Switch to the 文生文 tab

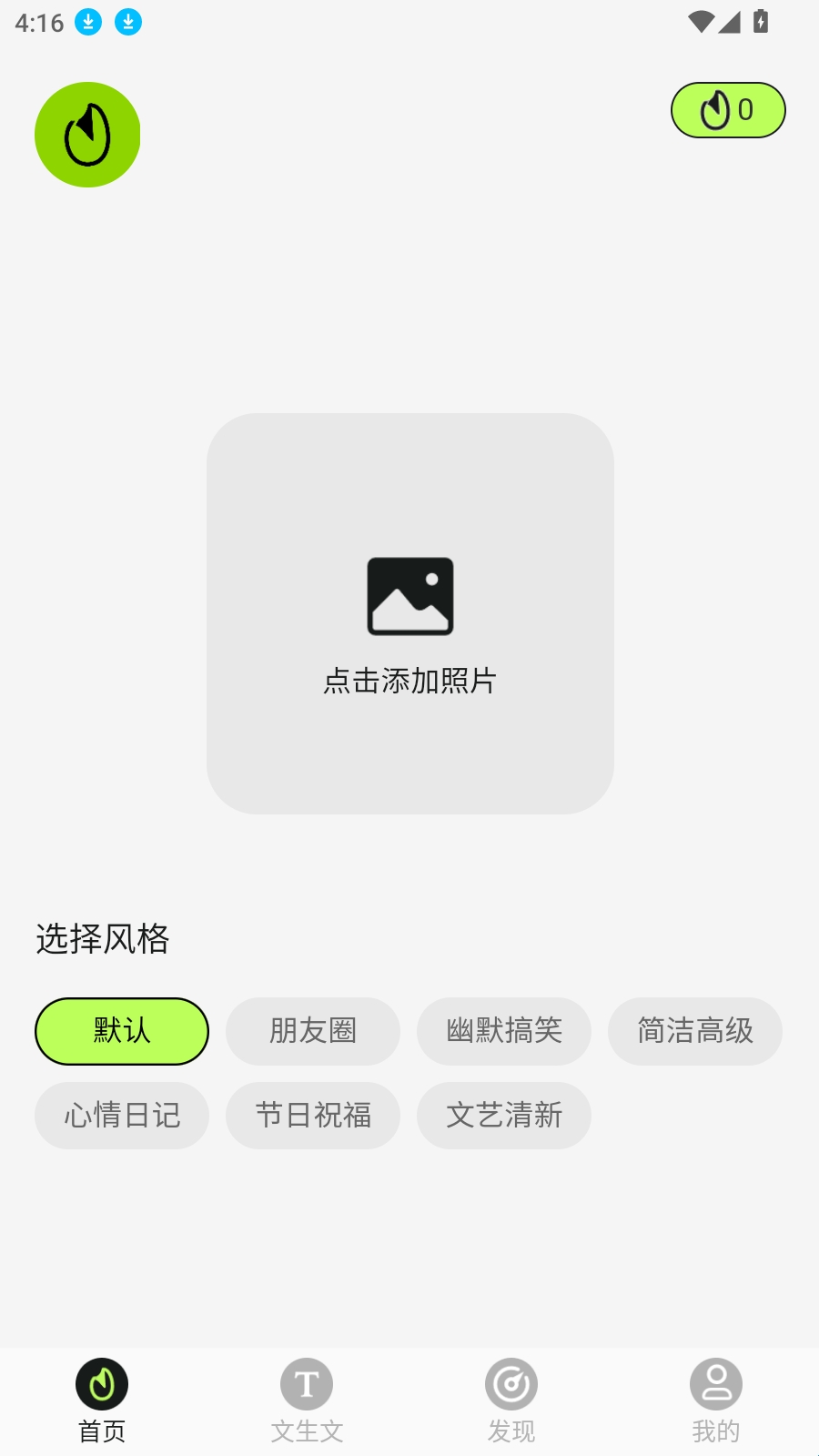(307, 1401)
